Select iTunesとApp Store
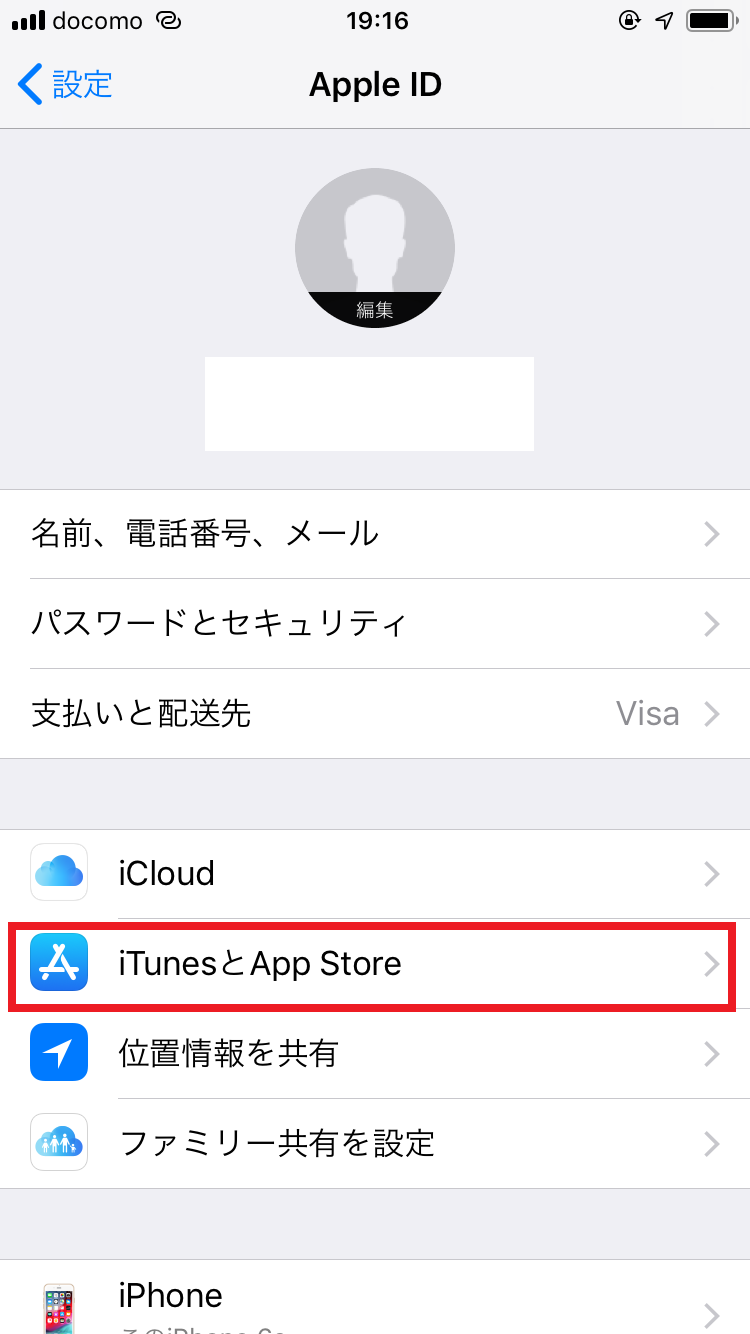750x1334 pixels. point(375,964)
